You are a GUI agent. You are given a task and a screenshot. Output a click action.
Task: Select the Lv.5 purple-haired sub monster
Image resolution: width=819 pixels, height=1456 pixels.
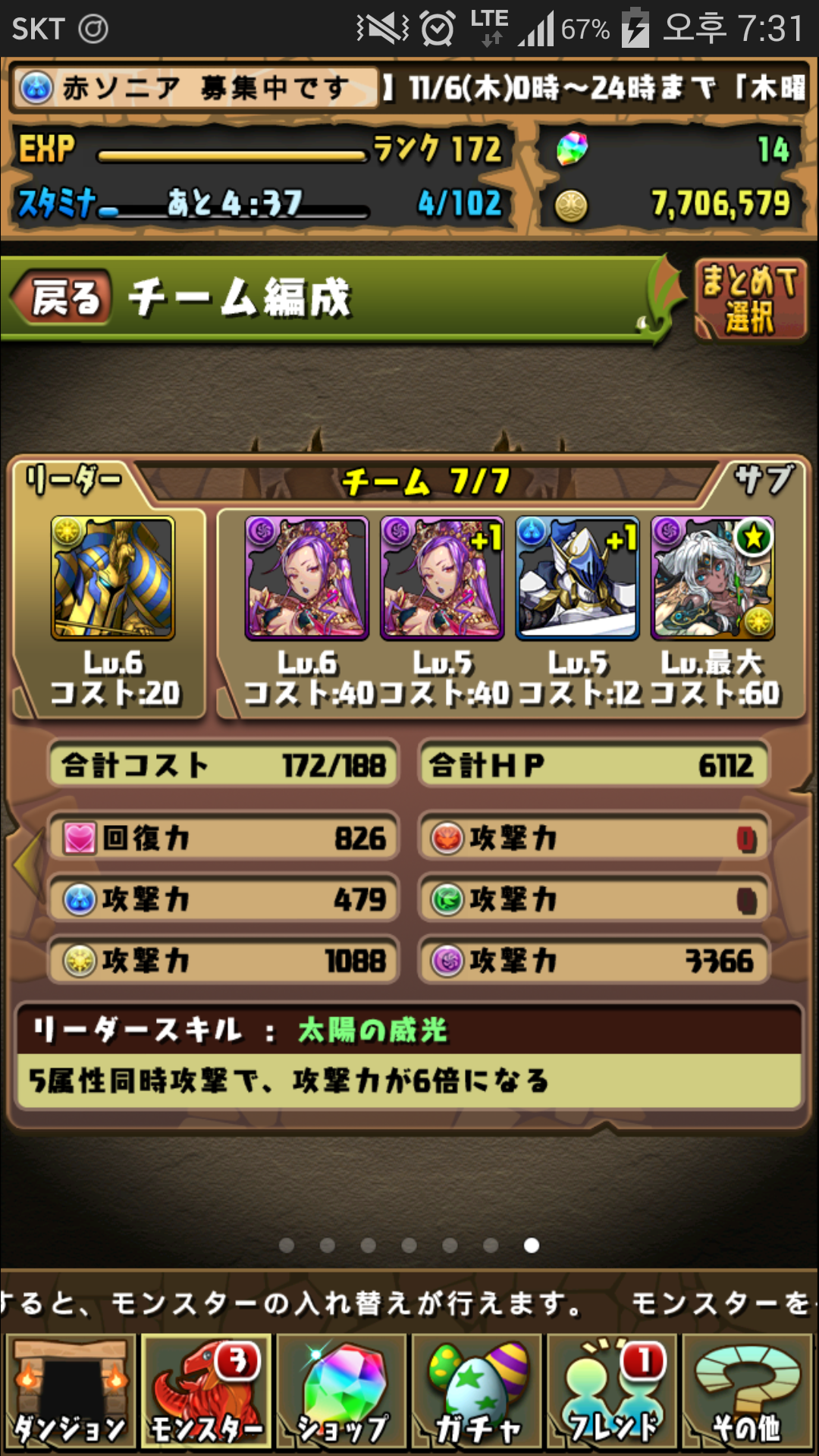(x=442, y=578)
